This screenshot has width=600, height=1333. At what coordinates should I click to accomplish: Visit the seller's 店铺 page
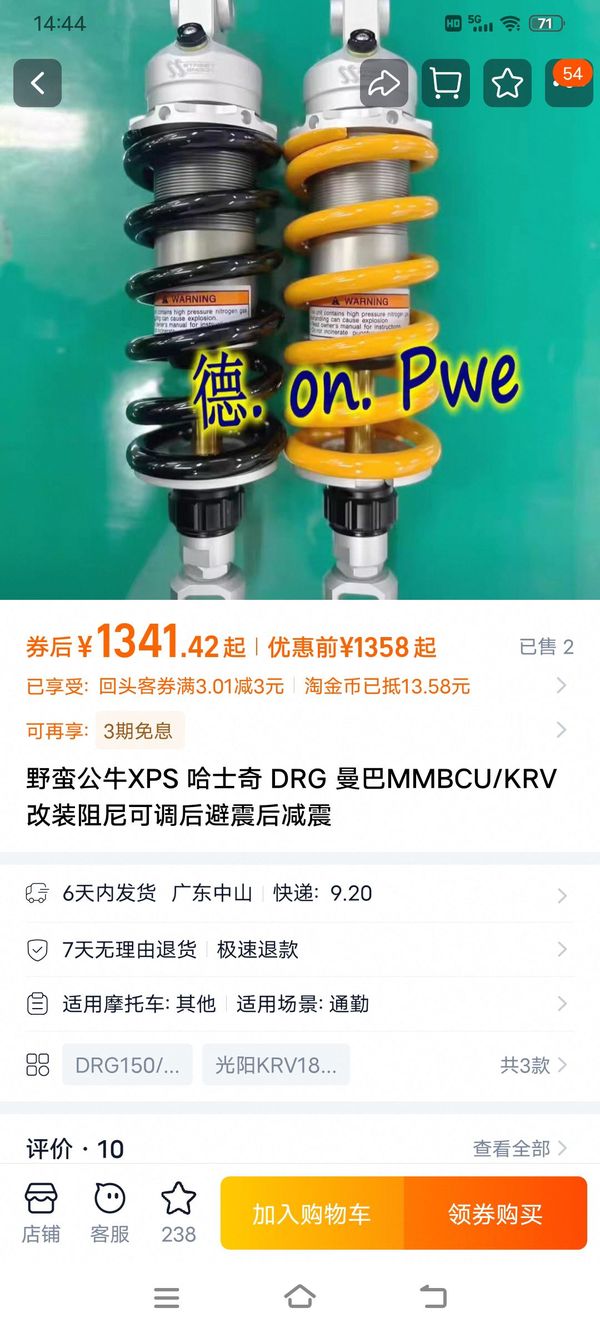tap(41, 1212)
